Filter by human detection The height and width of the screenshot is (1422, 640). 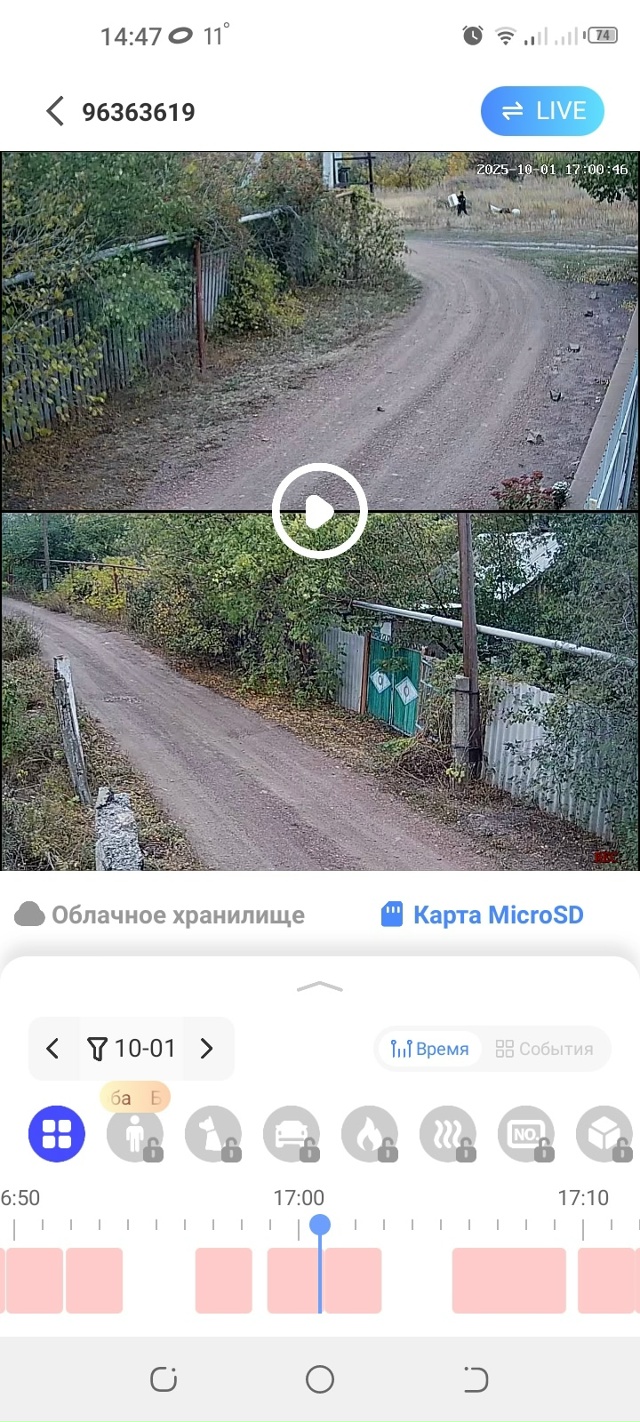135,1134
